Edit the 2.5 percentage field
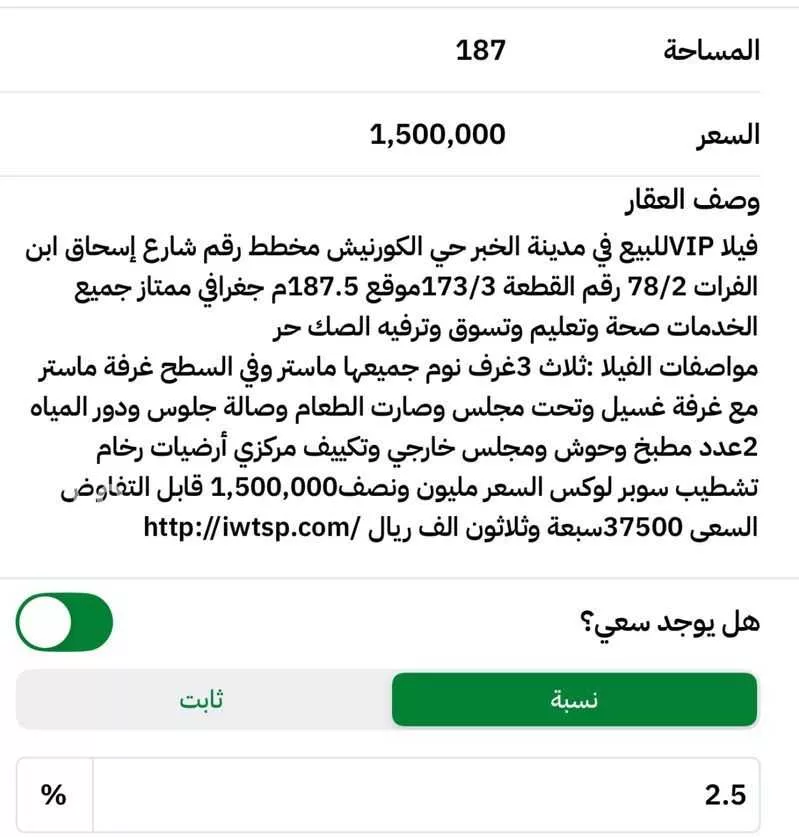This screenshot has width=799, height=837. [420, 795]
